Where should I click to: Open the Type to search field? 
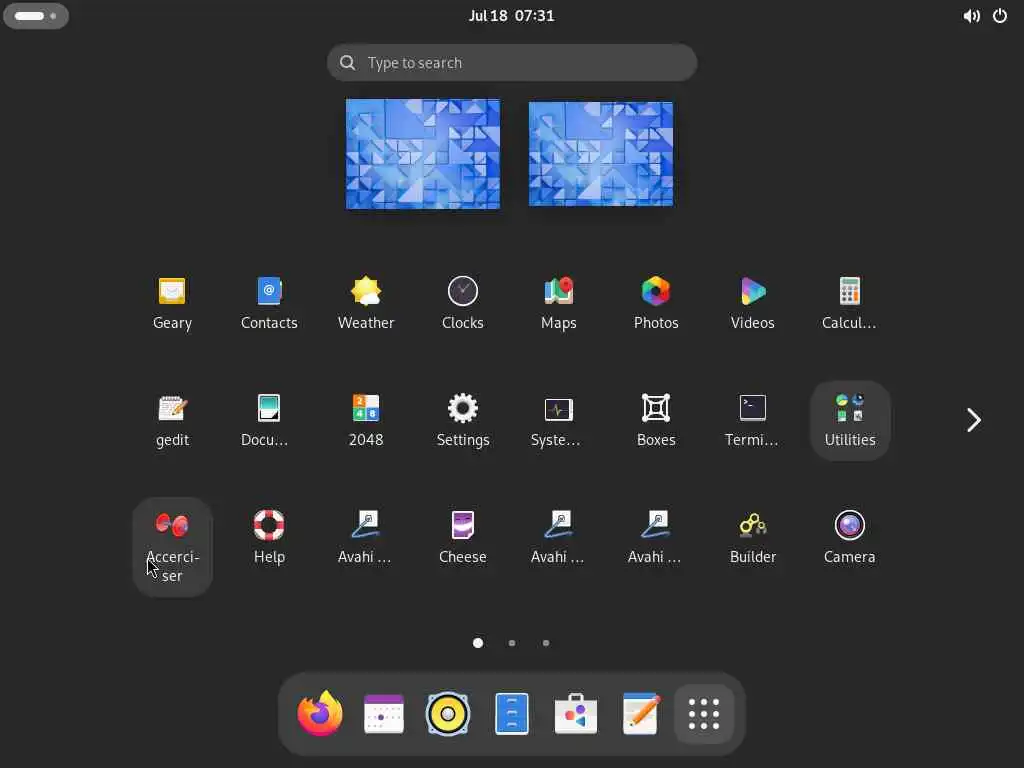511,63
